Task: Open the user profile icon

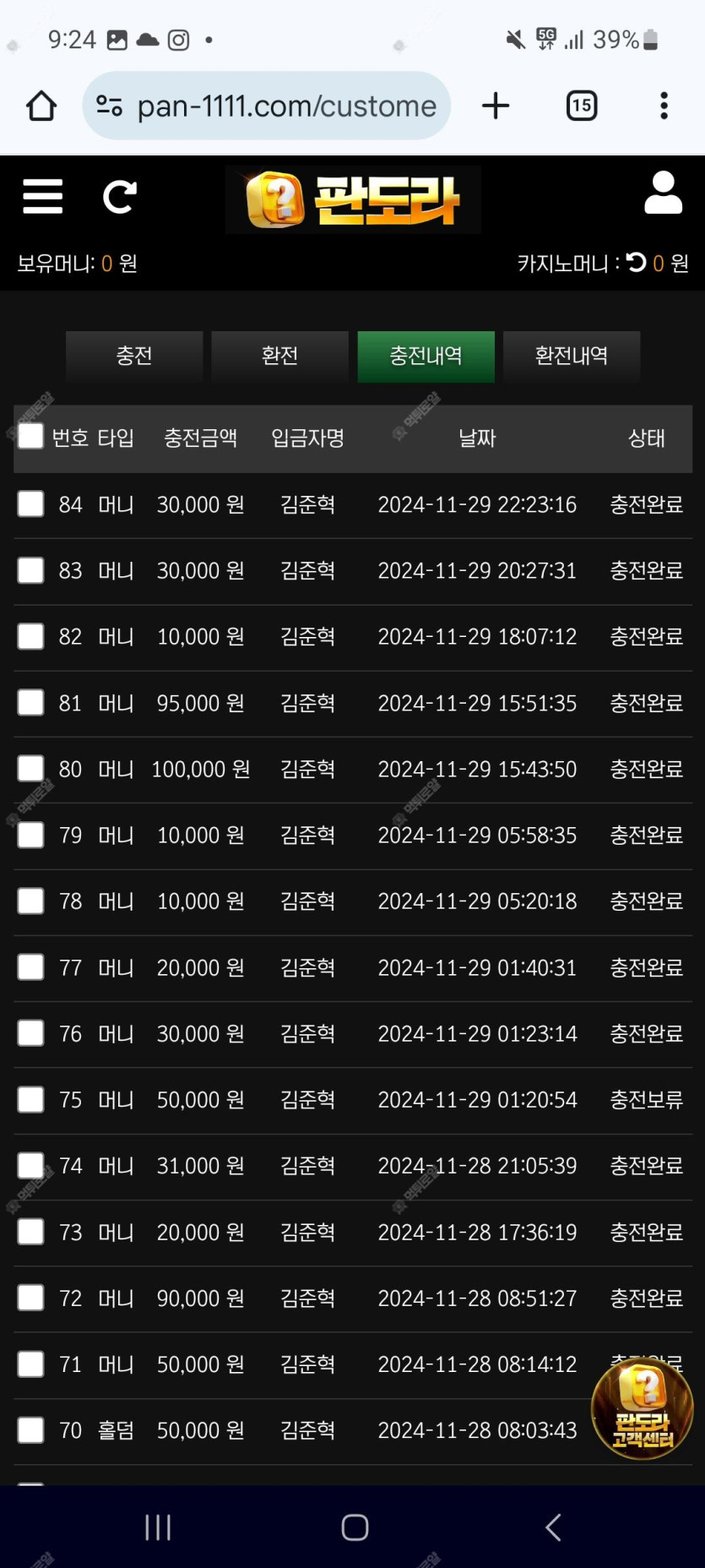Action: coord(663,193)
